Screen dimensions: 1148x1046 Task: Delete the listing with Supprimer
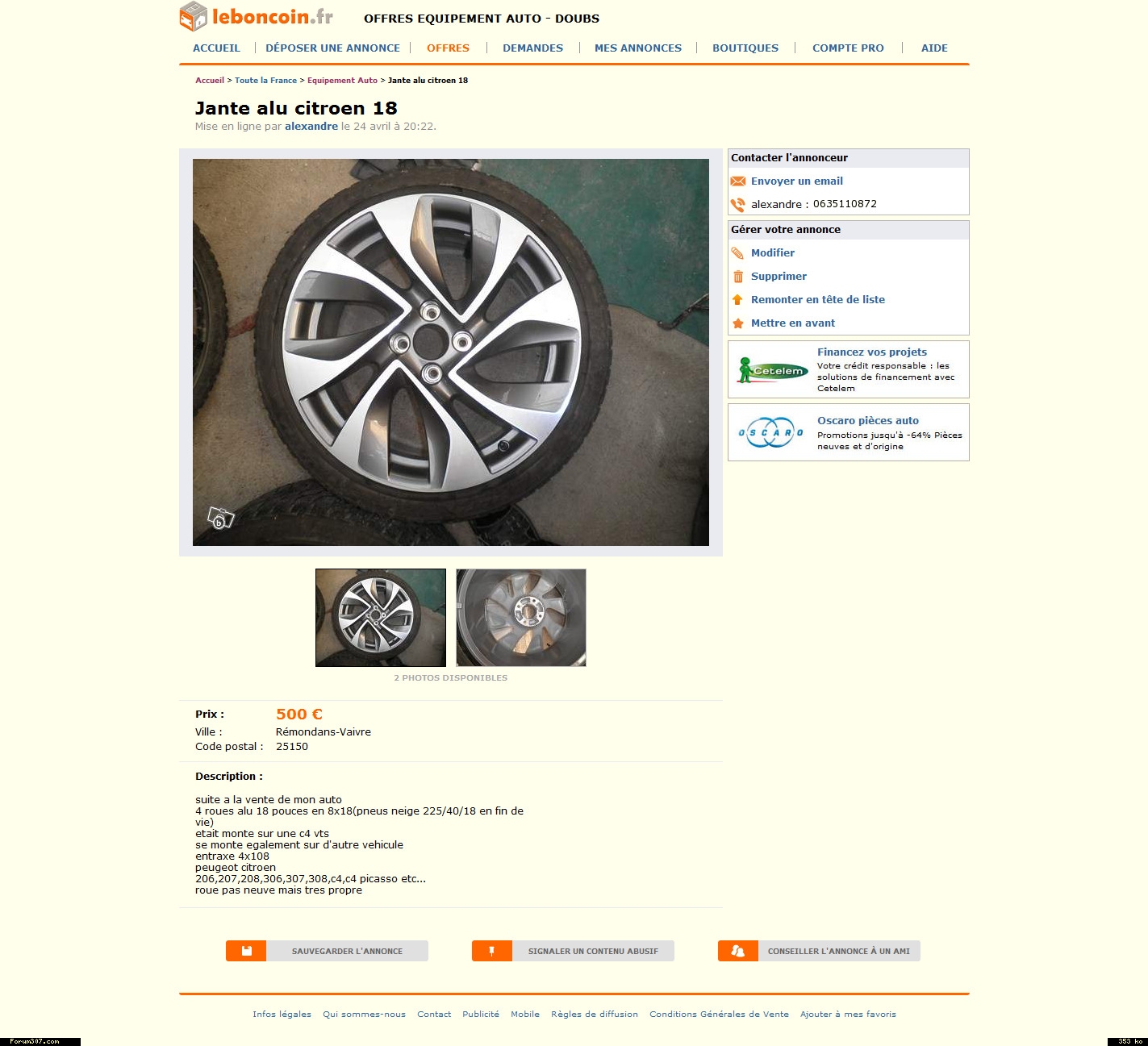pyautogui.click(x=778, y=277)
